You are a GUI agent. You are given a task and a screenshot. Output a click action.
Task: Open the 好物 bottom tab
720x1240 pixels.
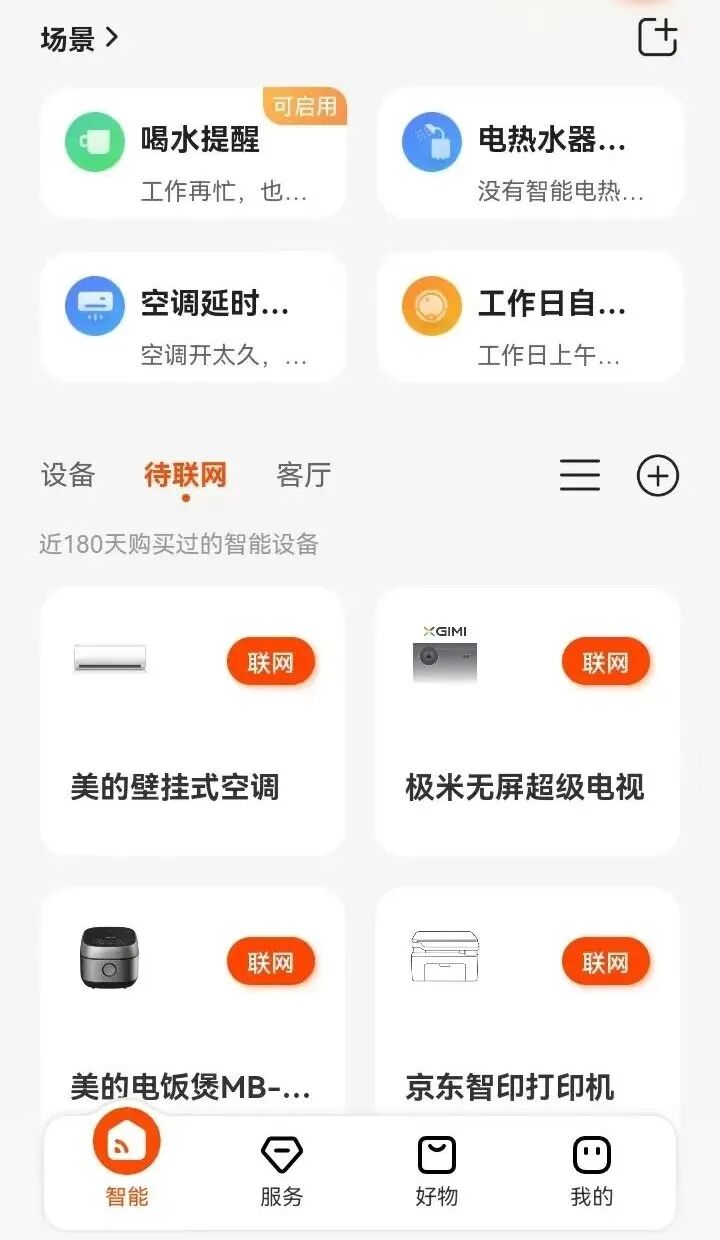pos(437,1172)
